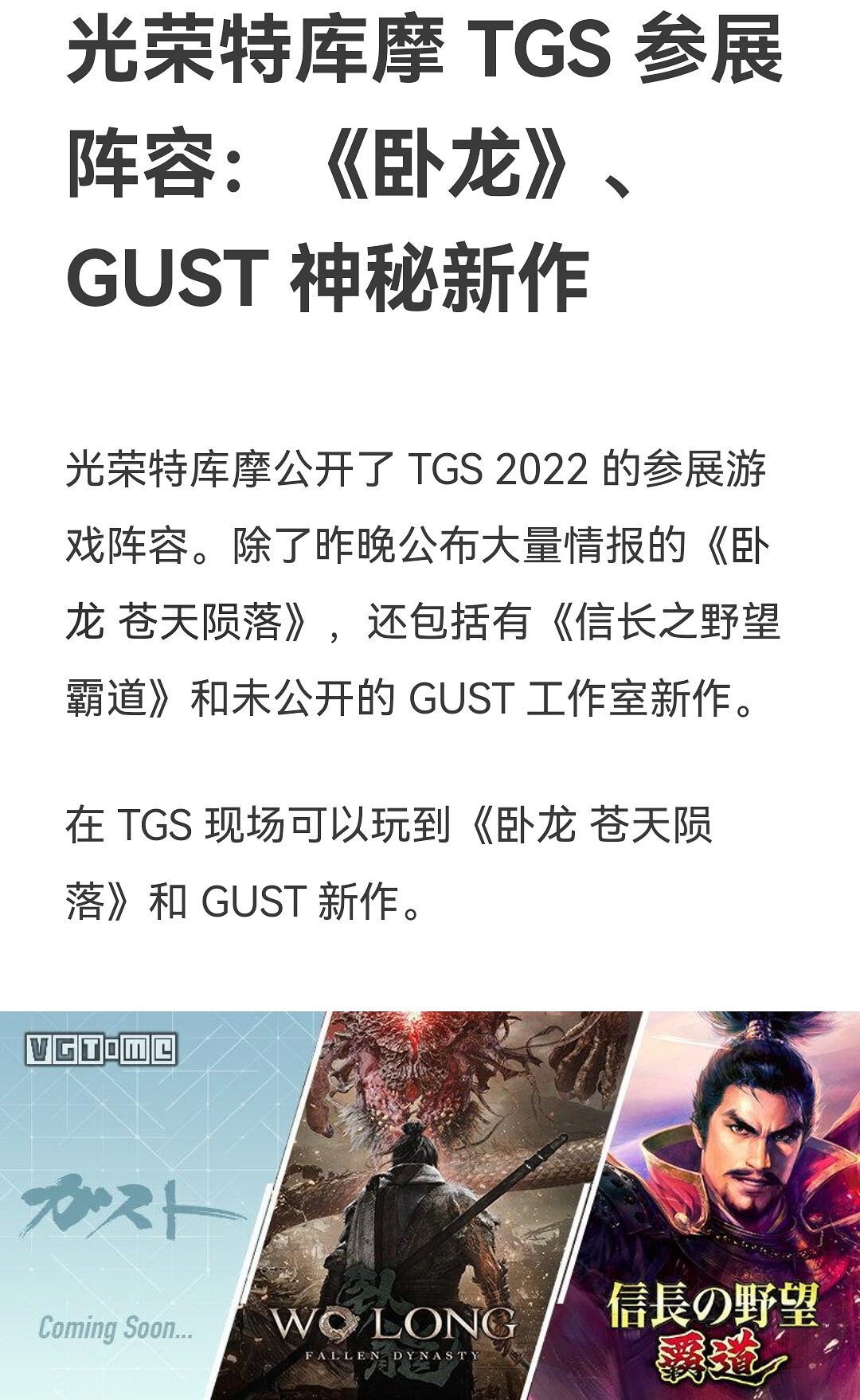
Task: Open the TGS lineup image in the article
Action: [x=430, y=1204]
